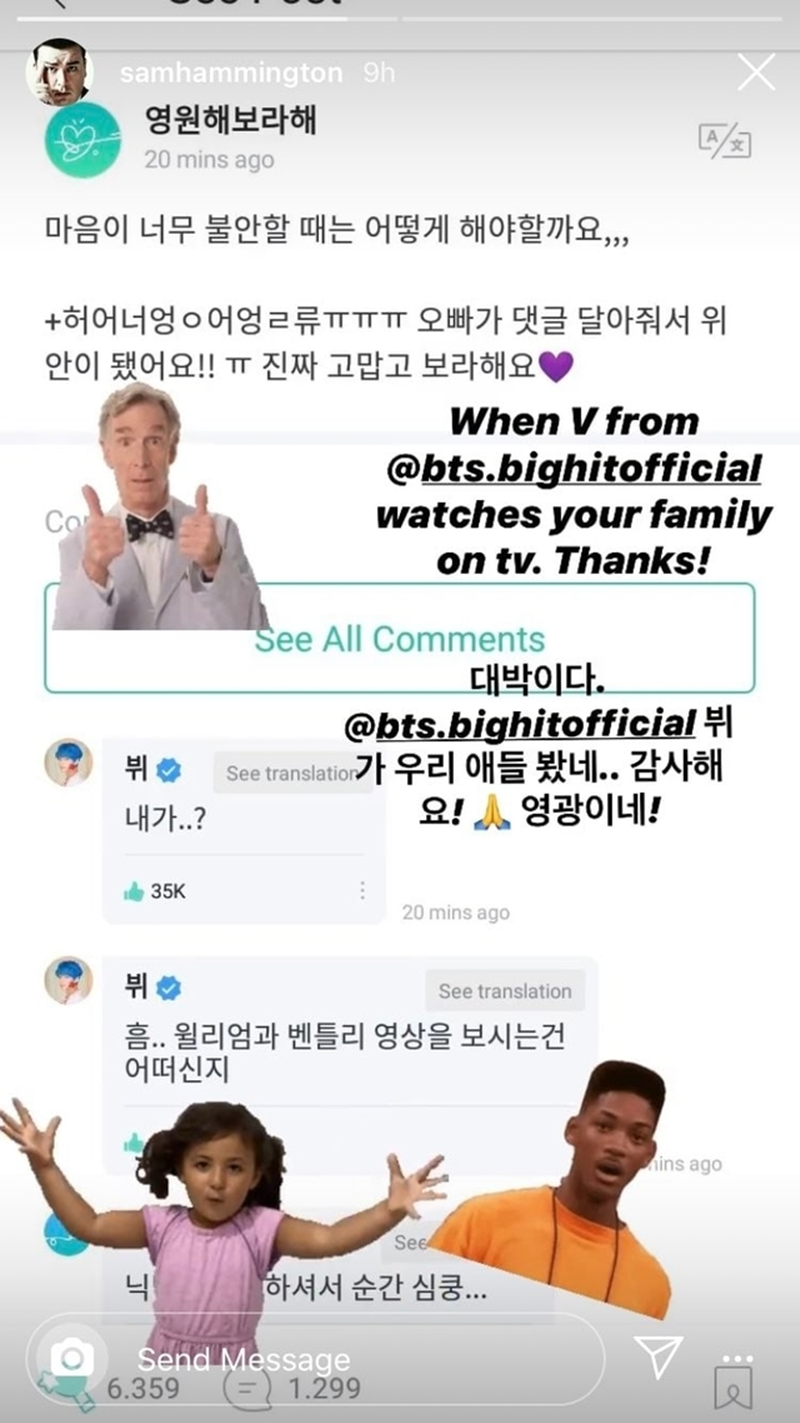800x1423 pixels.
Task: Open the three-dot more options
Action: pyautogui.click(x=737, y=1360)
